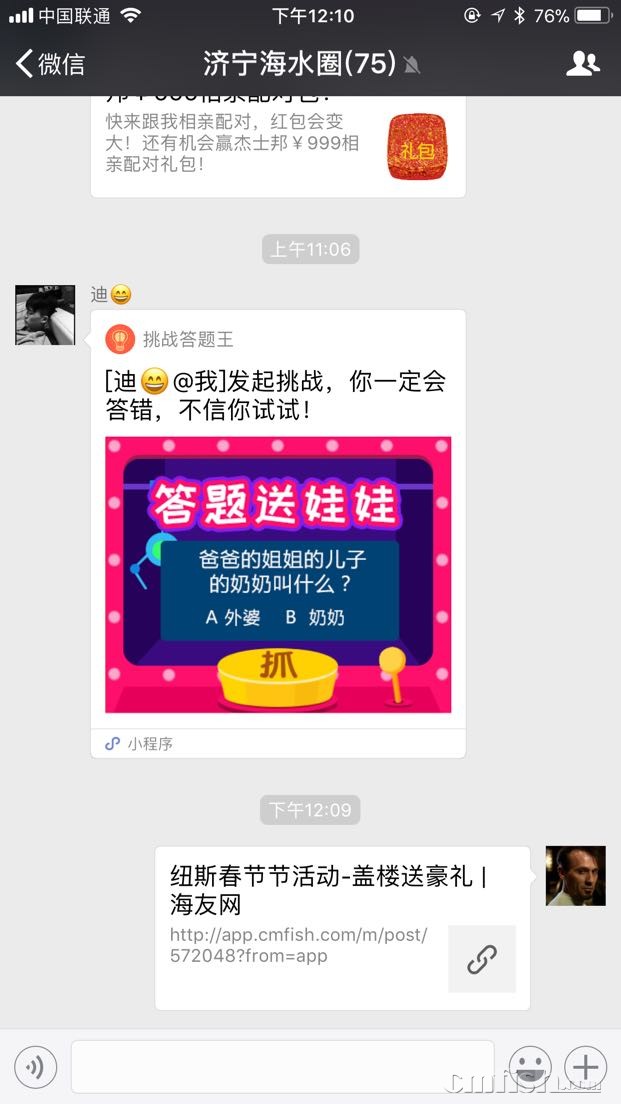View 迪's profile avatar
This screenshot has height=1104, width=621.
[x=45, y=315]
